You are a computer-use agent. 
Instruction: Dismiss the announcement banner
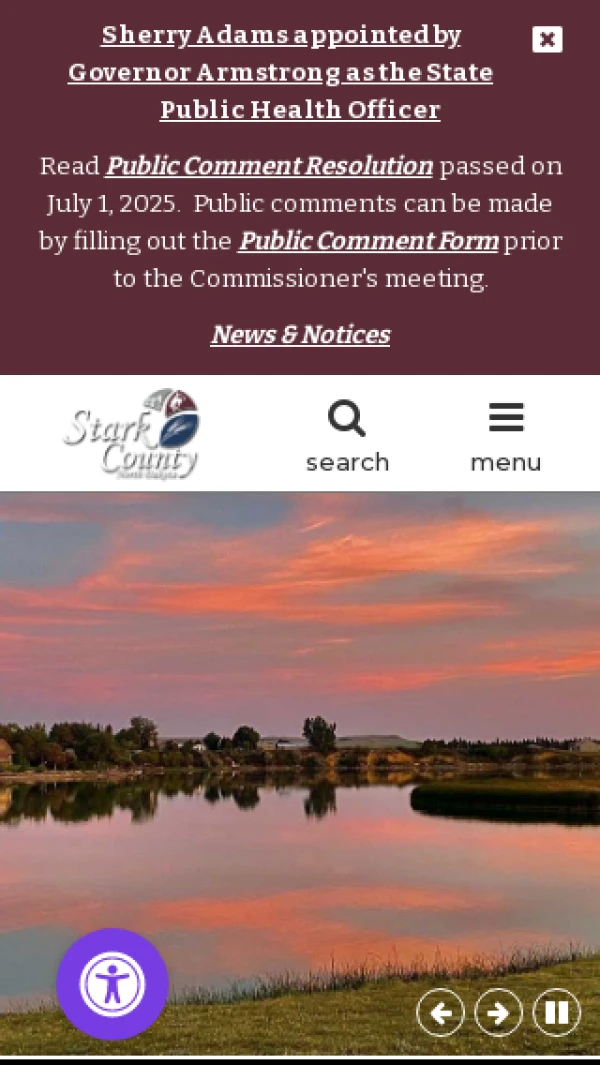(x=547, y=39)
